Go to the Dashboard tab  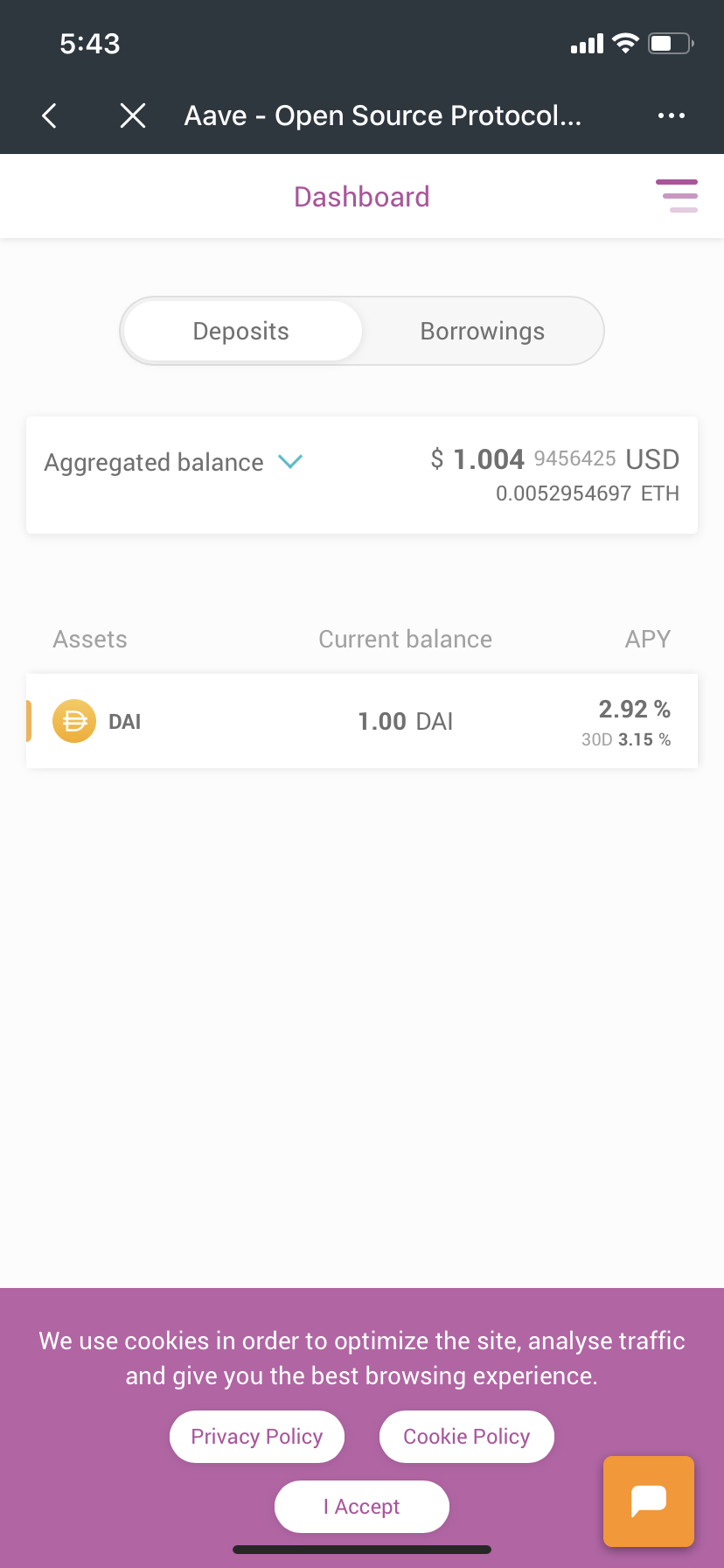pos(361,196)
